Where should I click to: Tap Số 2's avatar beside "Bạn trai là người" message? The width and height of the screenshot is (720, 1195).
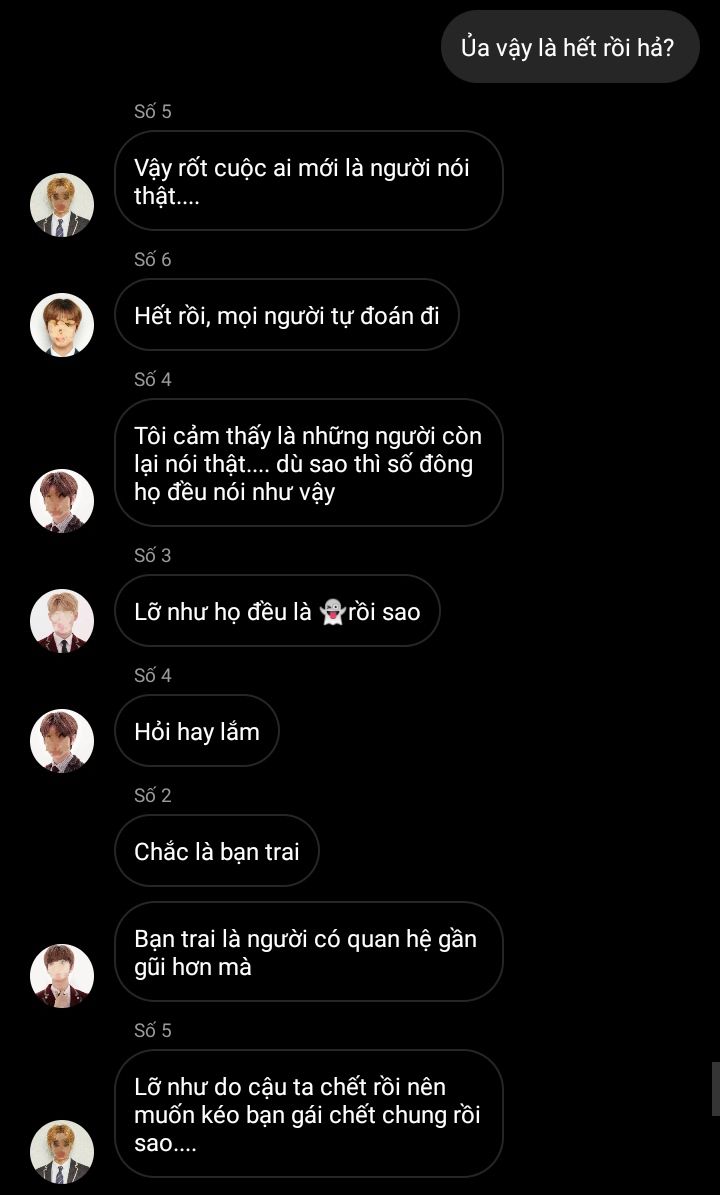coord(62,975)
